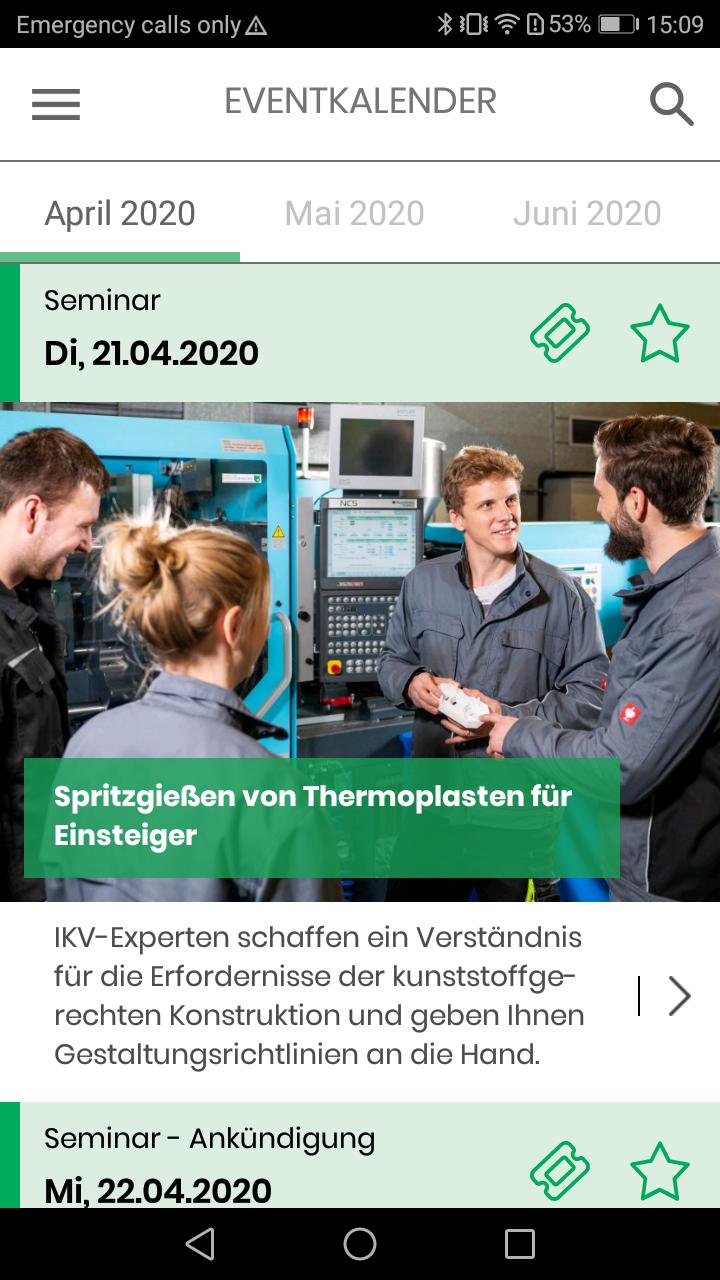Switch to the Juni 2020 tab
This screenshot has width=720, height=1280.
(587, 213)
